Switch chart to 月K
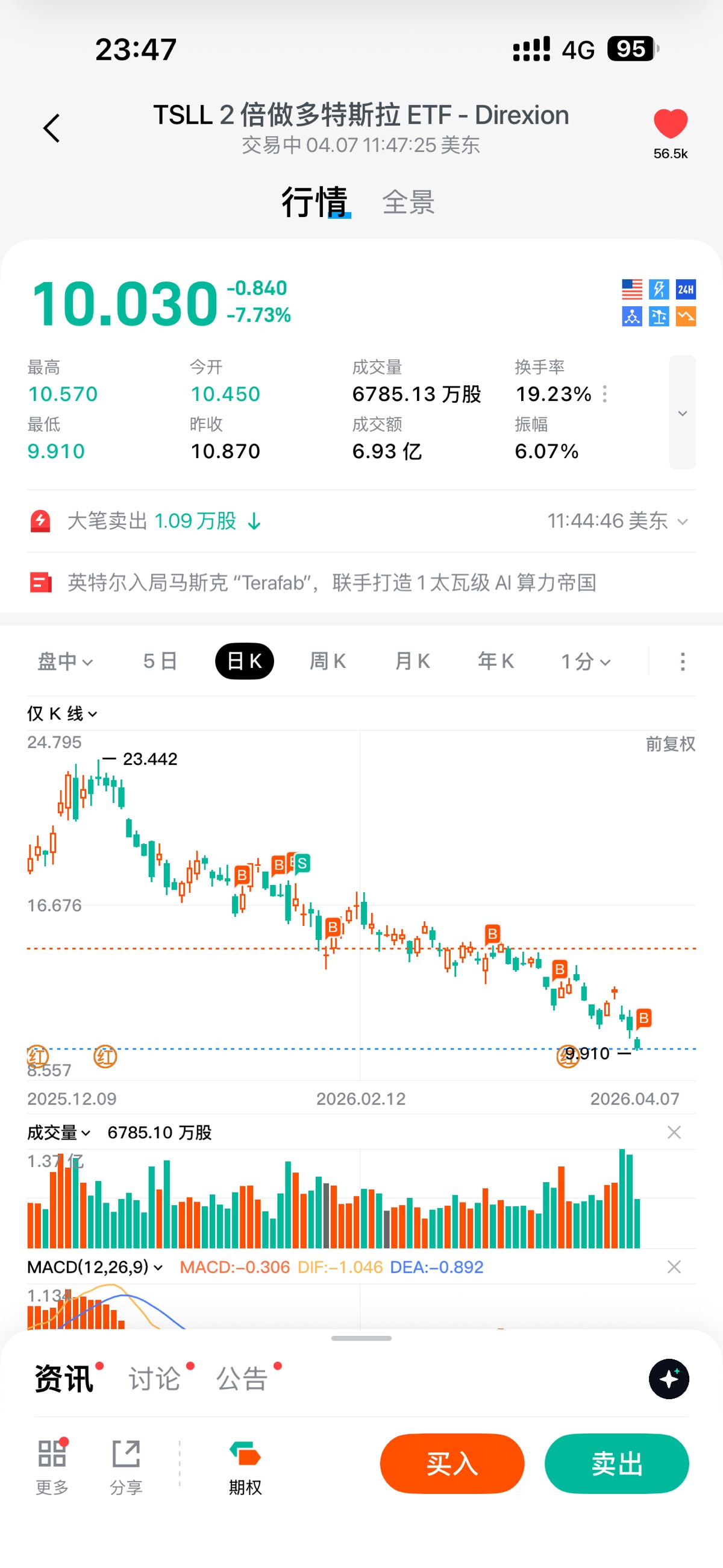723x1568 pixels. [x=412, y=661]
